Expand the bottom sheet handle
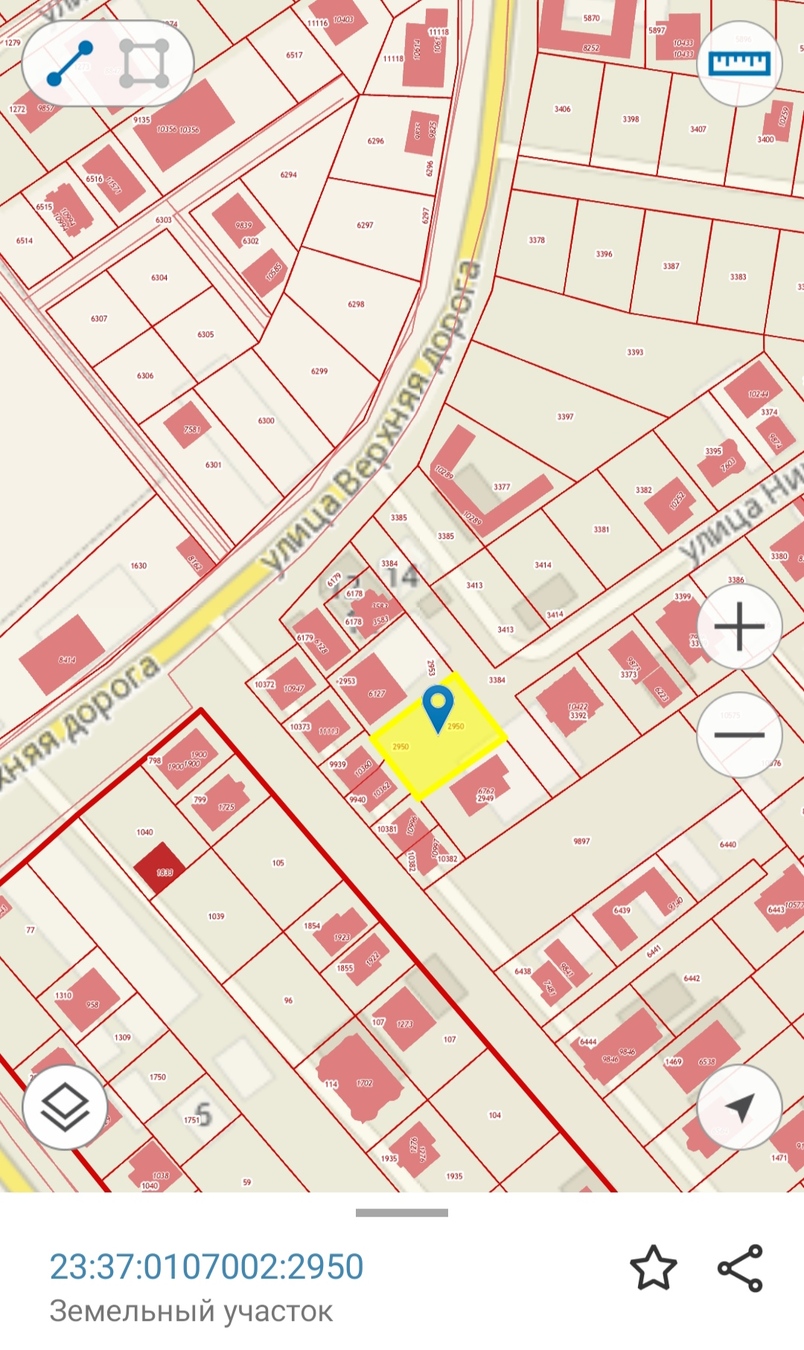Screen dimensions: 804x1350 [402, 1213]
